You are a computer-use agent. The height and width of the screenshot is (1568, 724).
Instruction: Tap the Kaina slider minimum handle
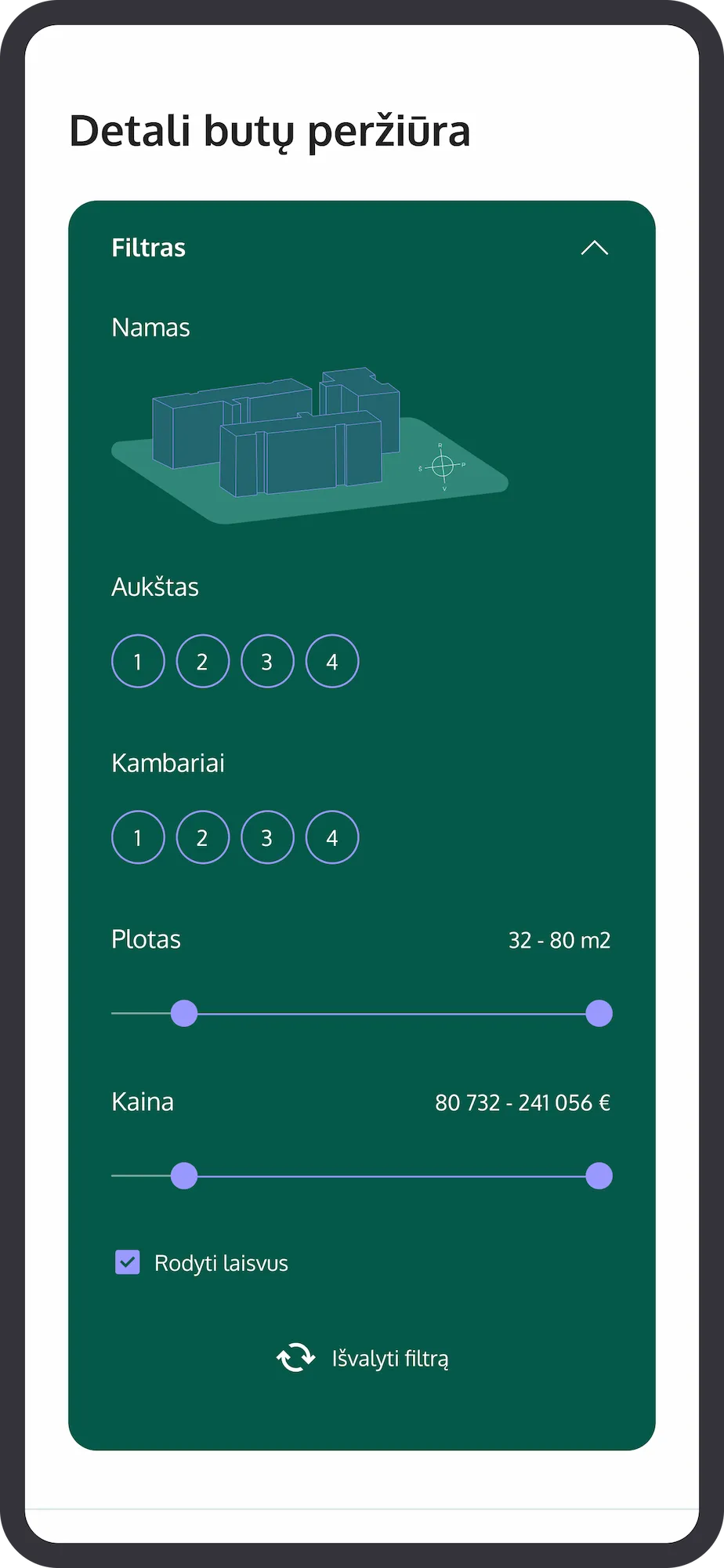(184, 1176)
